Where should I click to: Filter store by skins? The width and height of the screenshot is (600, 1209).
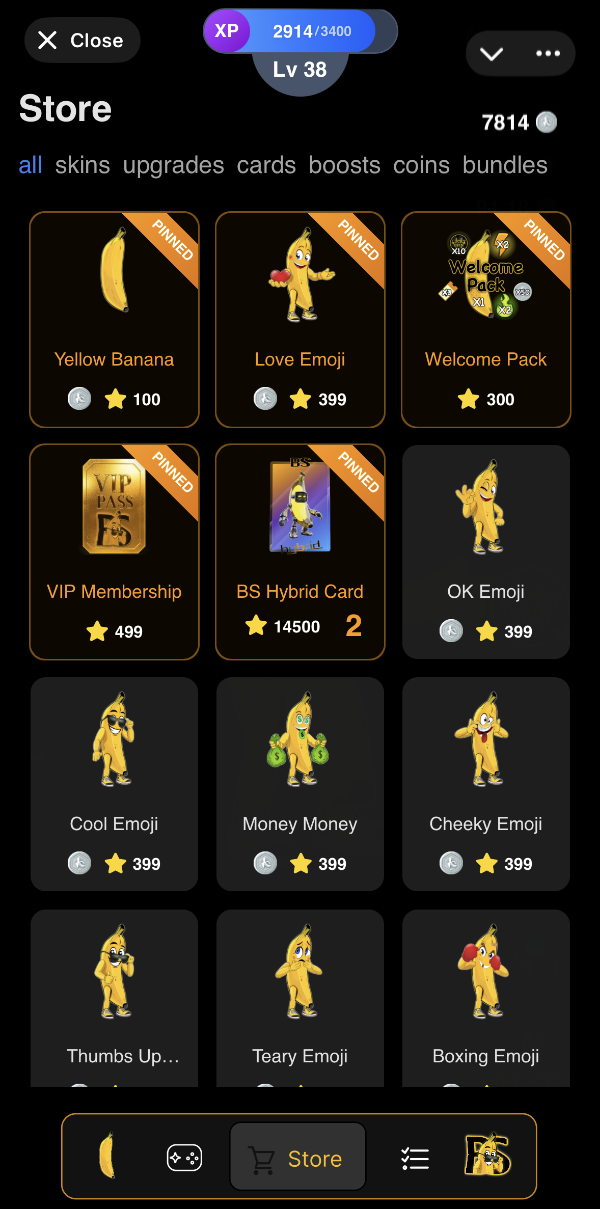click(x=82, y=165)
